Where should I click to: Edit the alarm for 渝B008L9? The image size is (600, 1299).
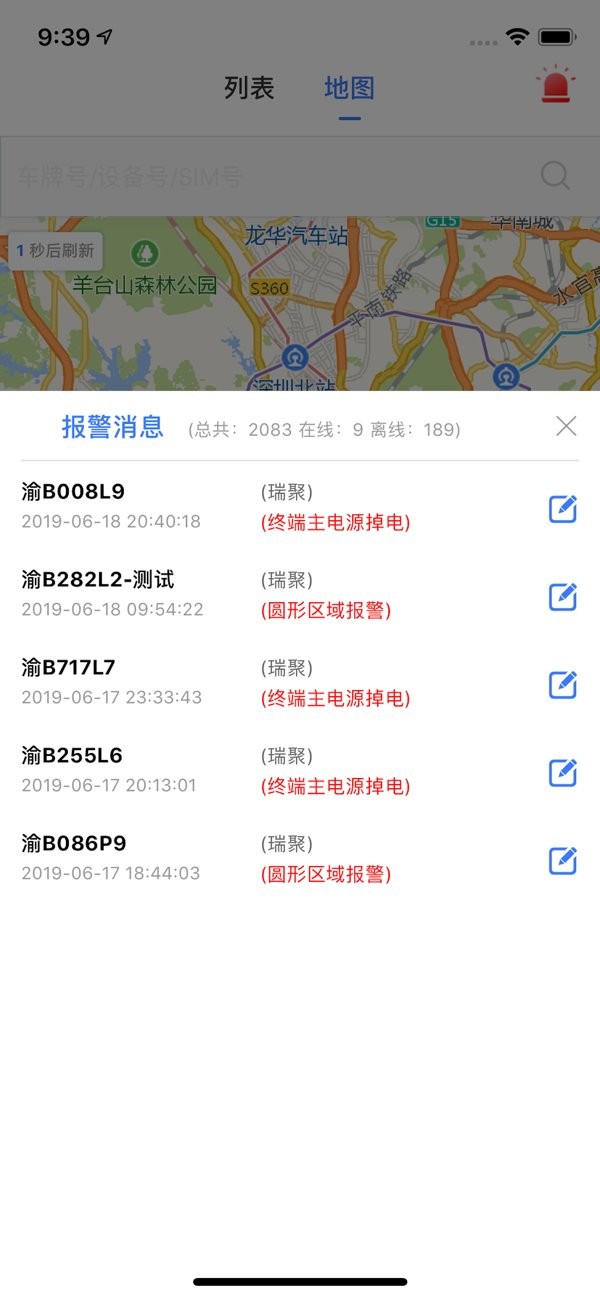click(x=563, y=509)
